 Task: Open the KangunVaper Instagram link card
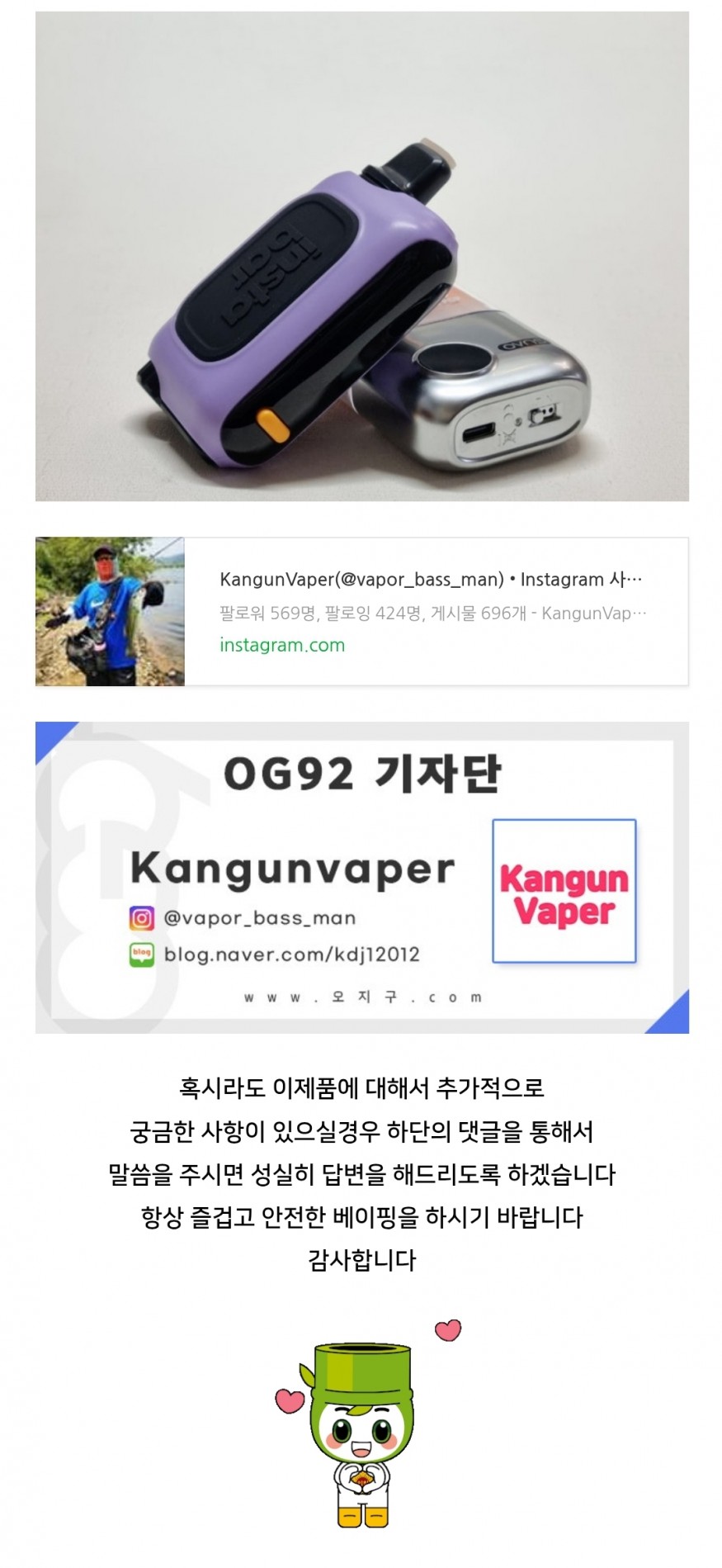[431, 612]
